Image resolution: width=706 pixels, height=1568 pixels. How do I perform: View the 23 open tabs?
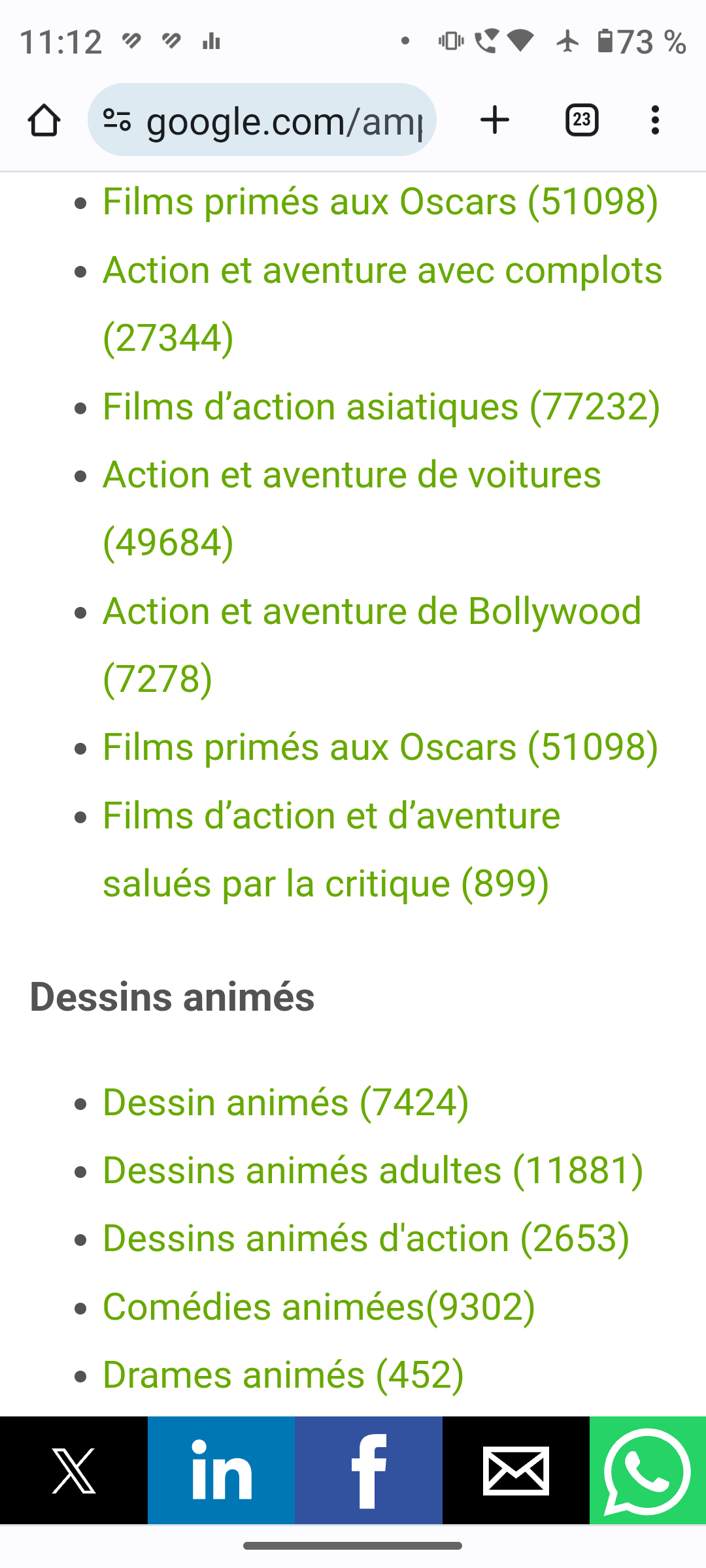(581, 120)
